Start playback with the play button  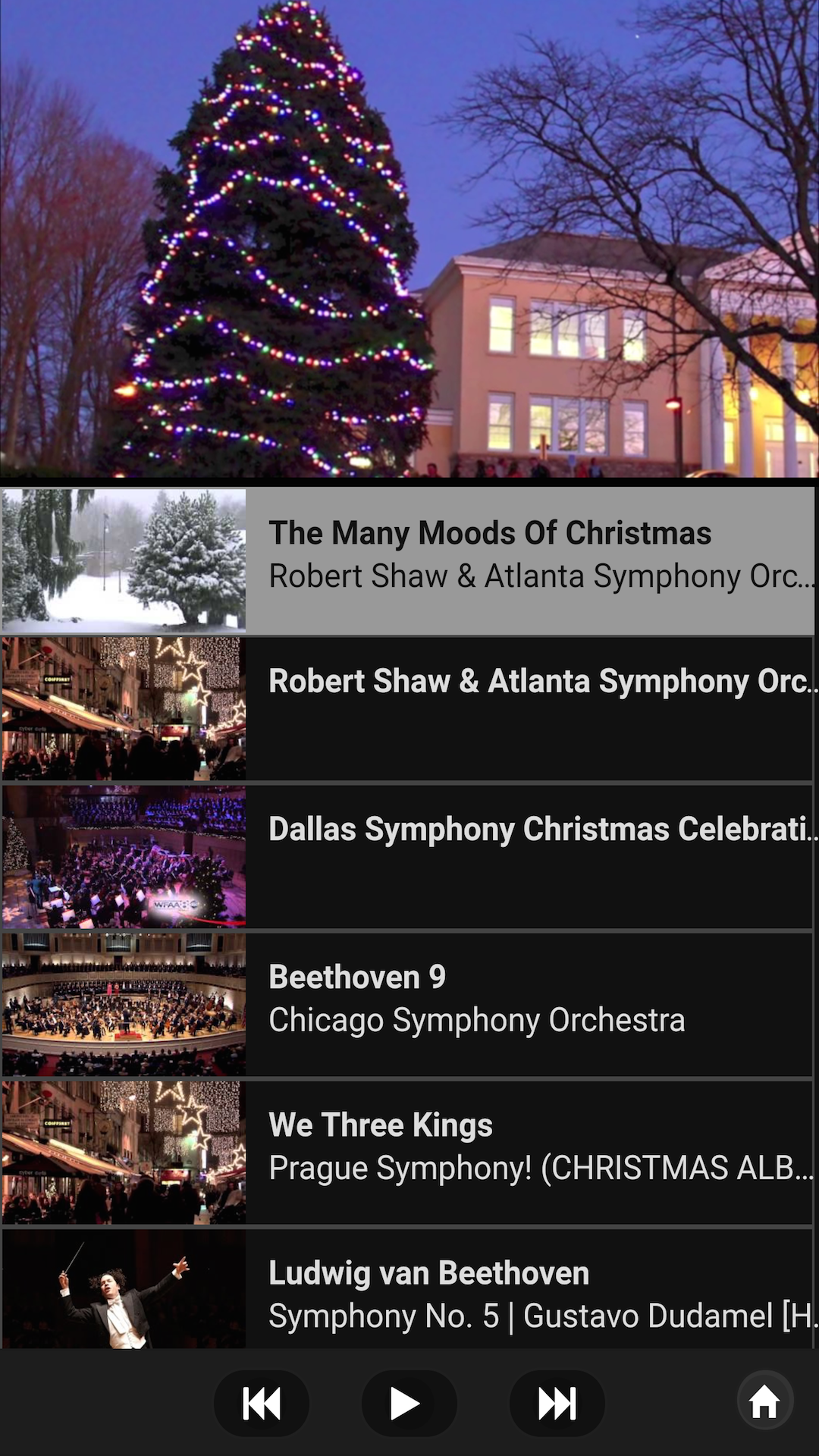click(x=409, y=1403)
